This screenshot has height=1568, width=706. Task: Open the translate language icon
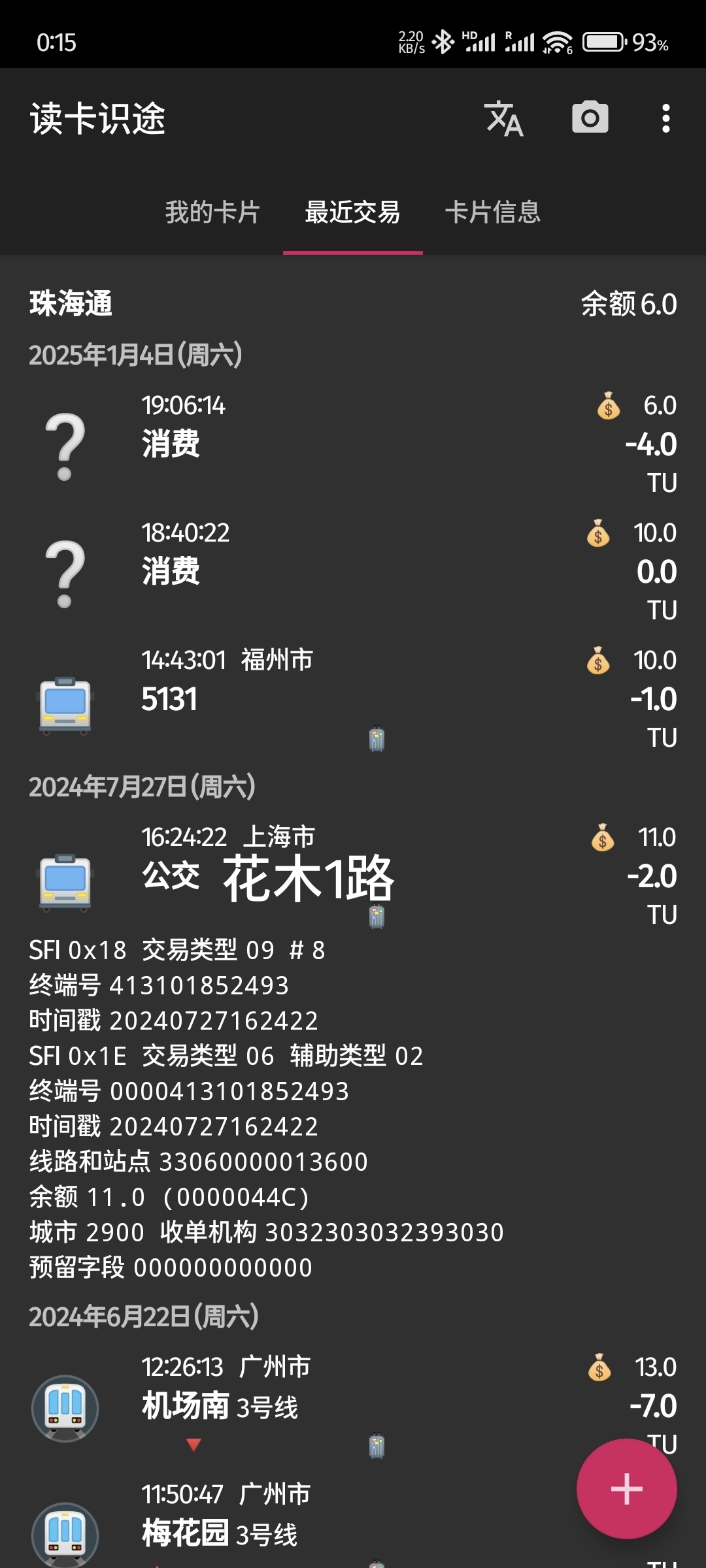click(504, 119)
